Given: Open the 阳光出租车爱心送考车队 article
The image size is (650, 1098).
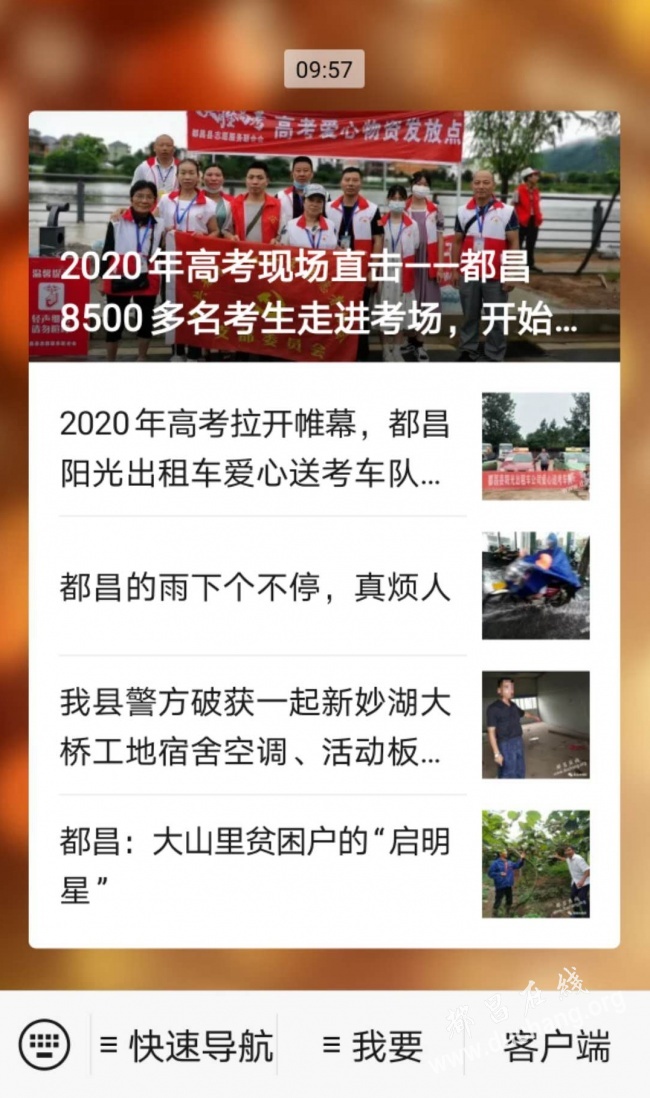Looking at the screenshot, I should (324, 447).
